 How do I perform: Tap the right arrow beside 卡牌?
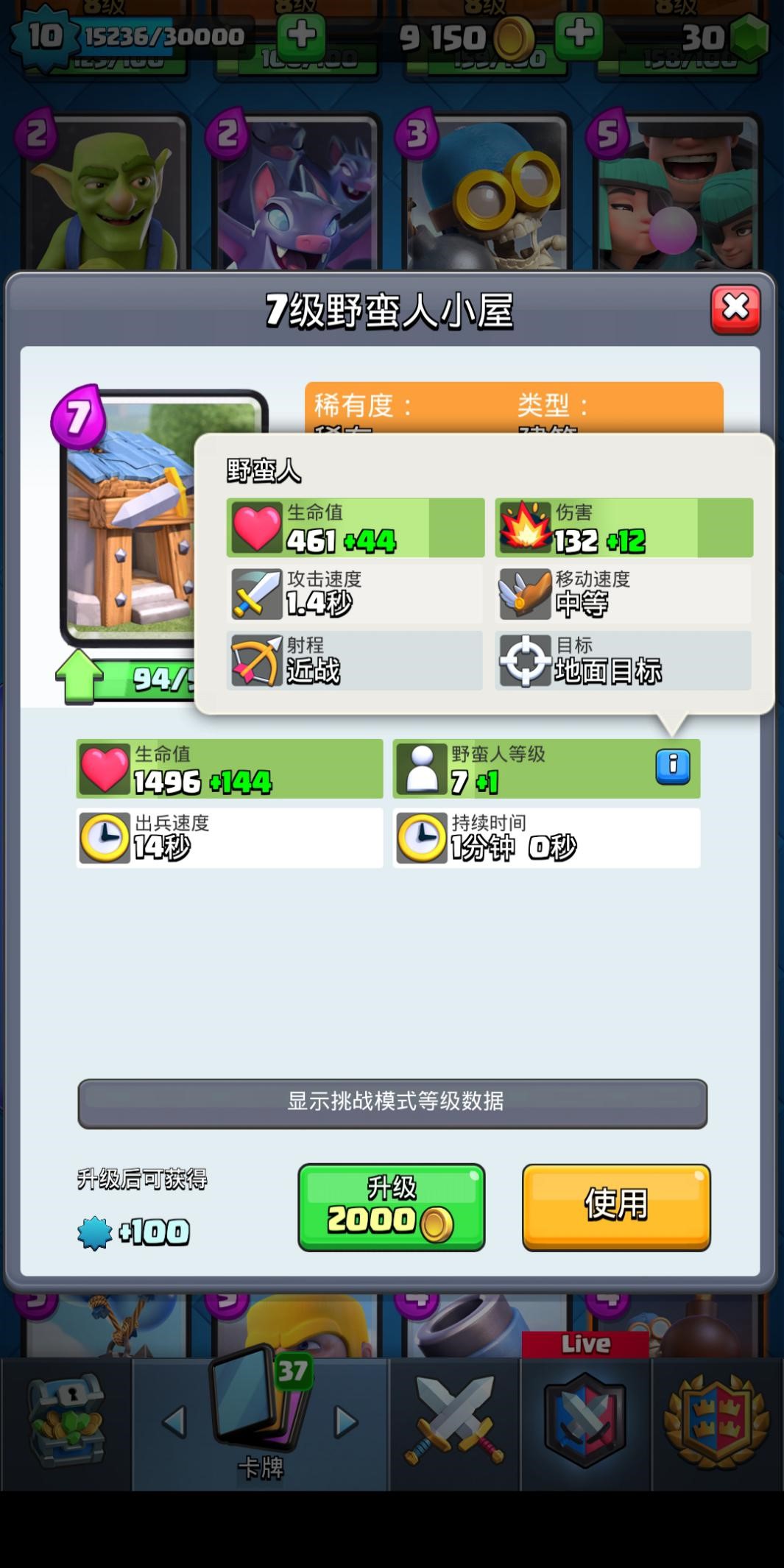[346, 1422]
